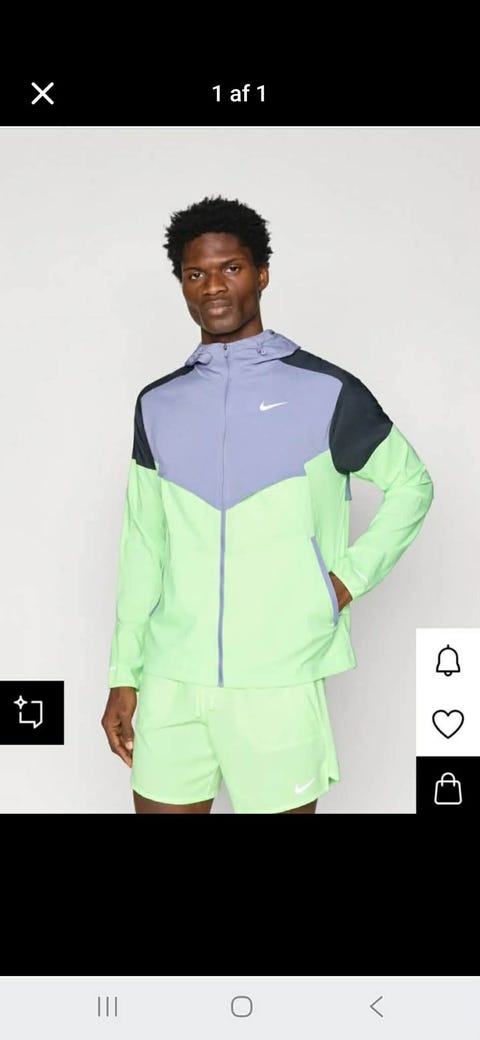
Task: Open the visual search crop icon
Action: tap(30, 712)
